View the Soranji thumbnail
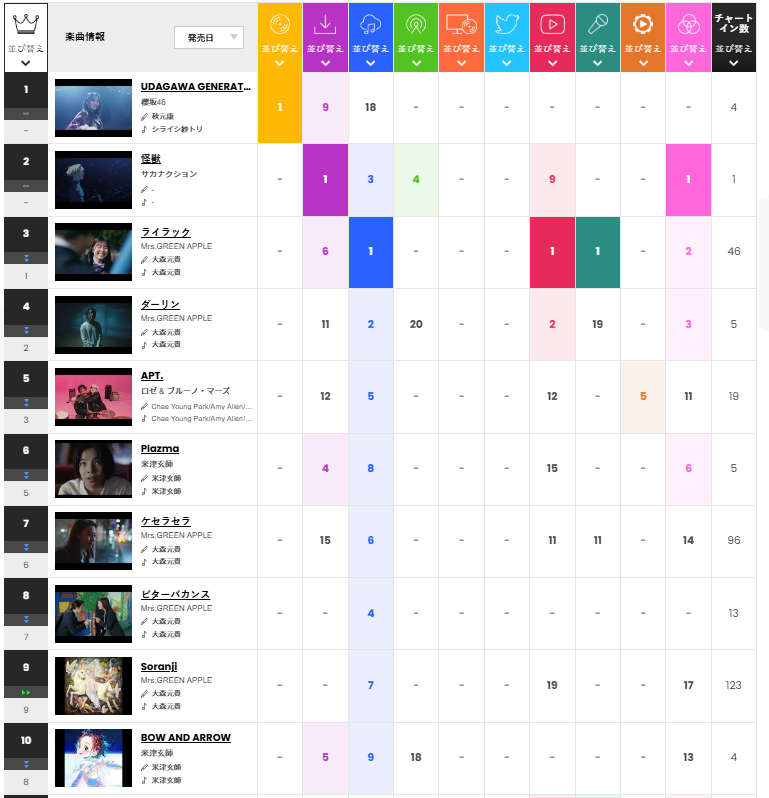This screenshot has width=769, height=798. click(x=94, y=686)
